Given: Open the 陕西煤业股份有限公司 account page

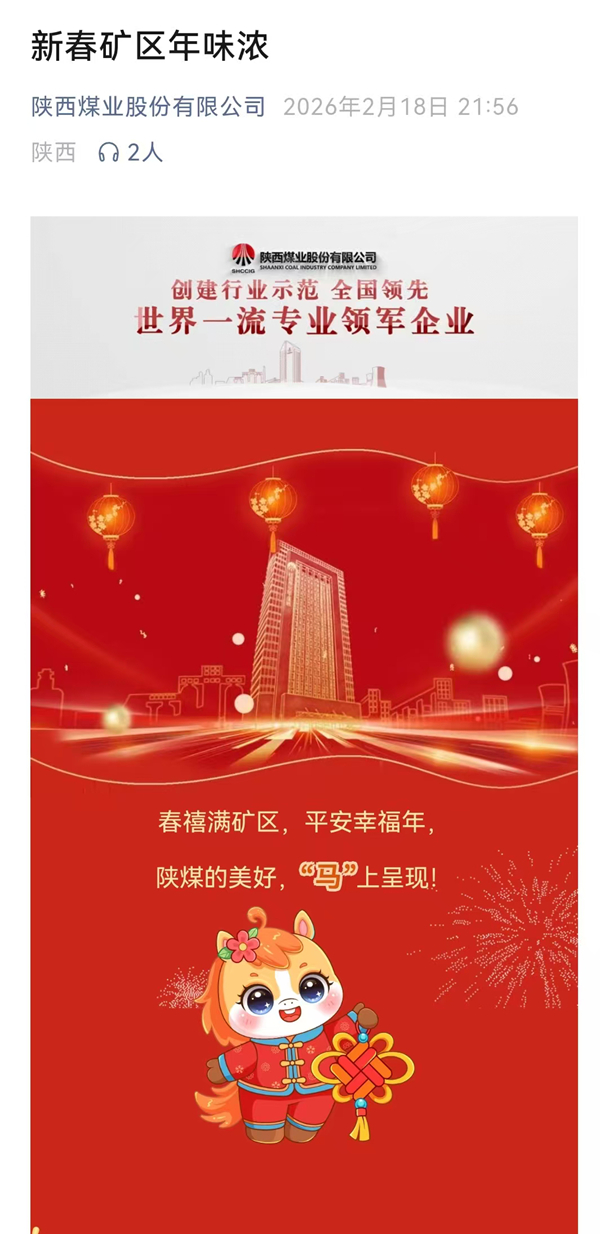Looking at the screenshot, I should 148,107.
